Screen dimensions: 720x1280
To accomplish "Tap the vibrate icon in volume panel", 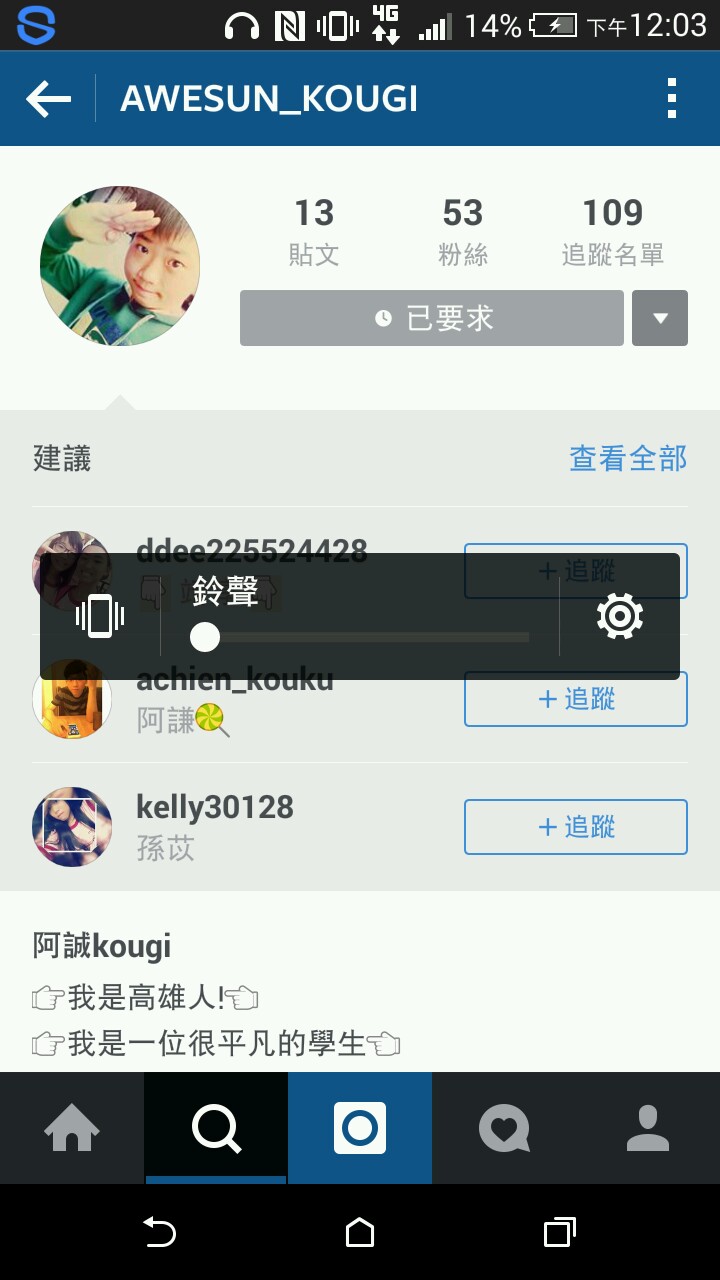I will tap(100, 616).
